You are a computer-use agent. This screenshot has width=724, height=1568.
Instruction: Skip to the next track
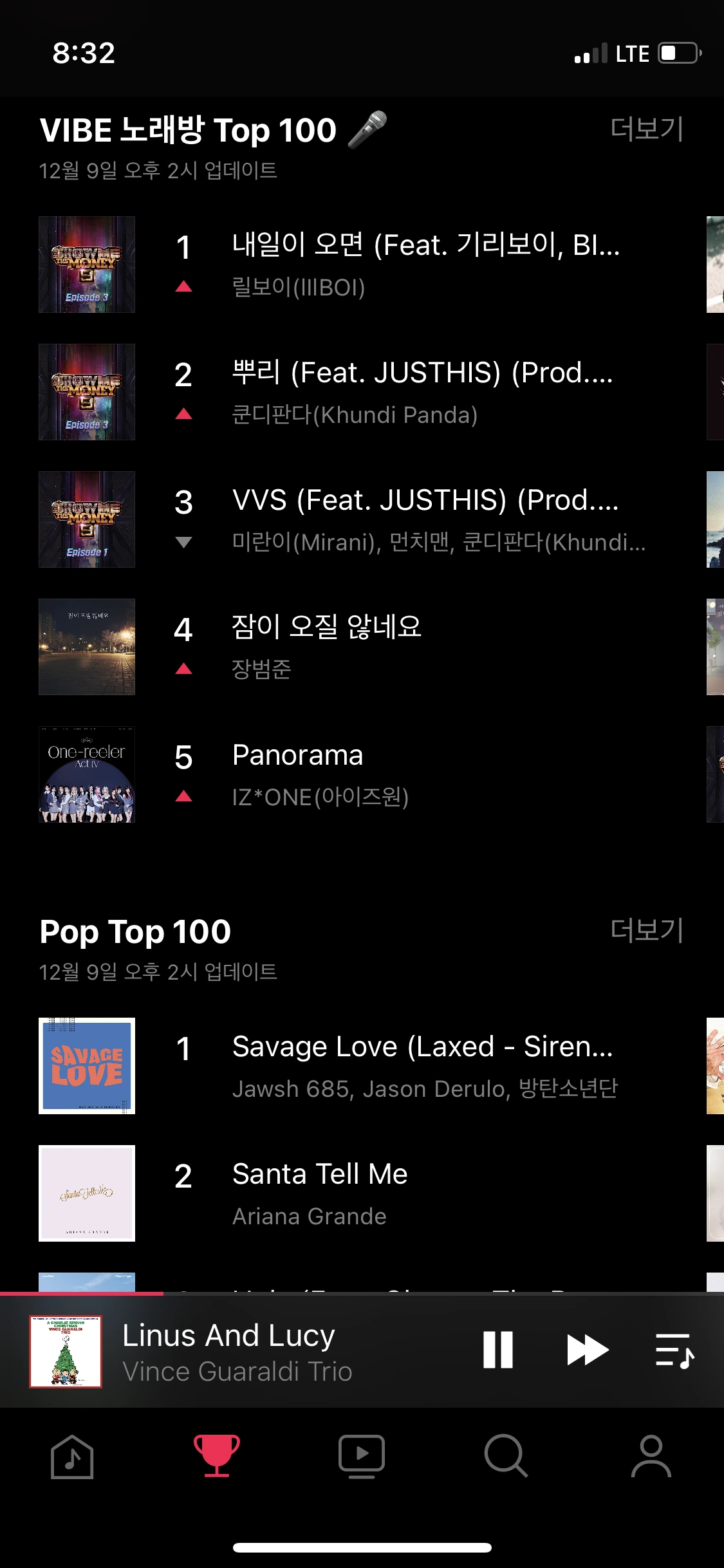click(x=587, y=1350)
